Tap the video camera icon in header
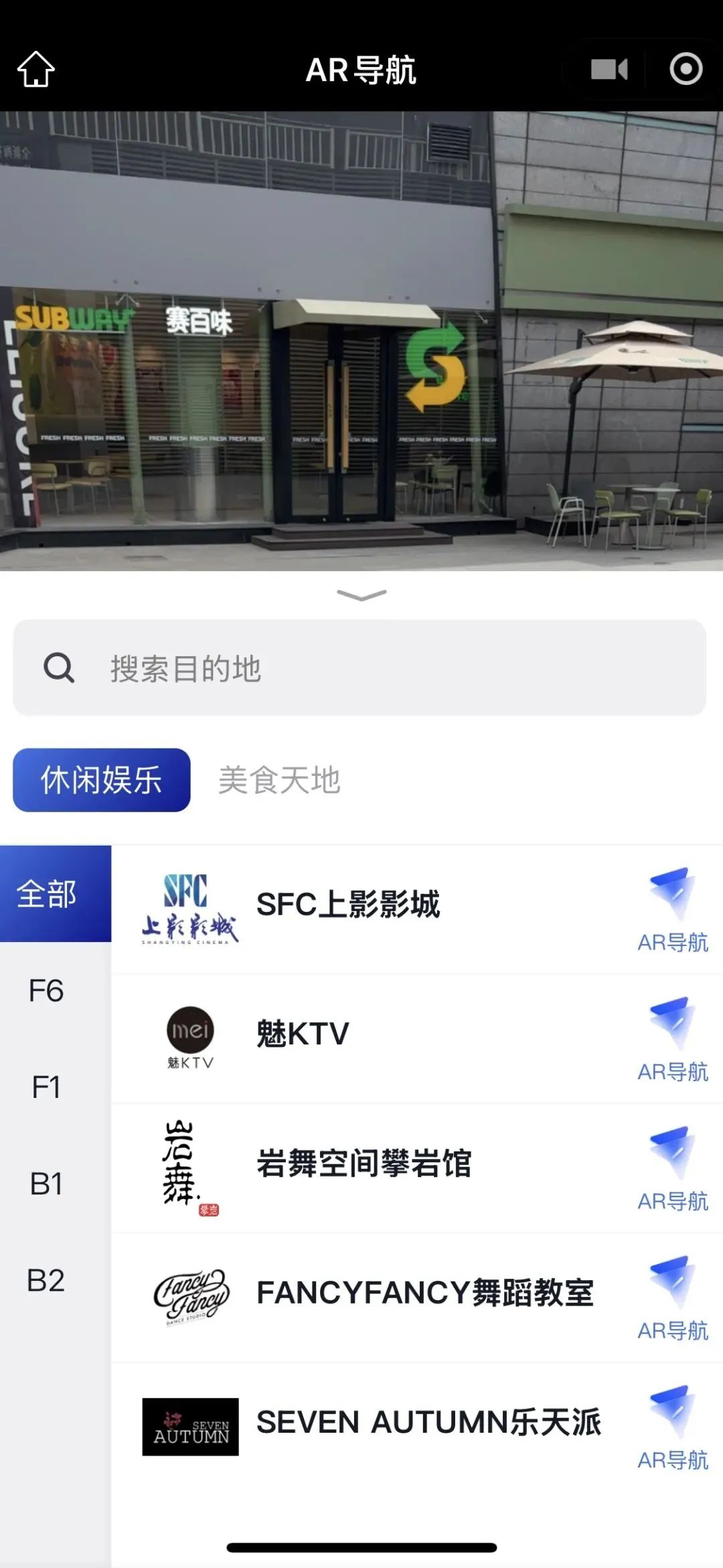Viewport: 723px width, 1568px height. 609,70
